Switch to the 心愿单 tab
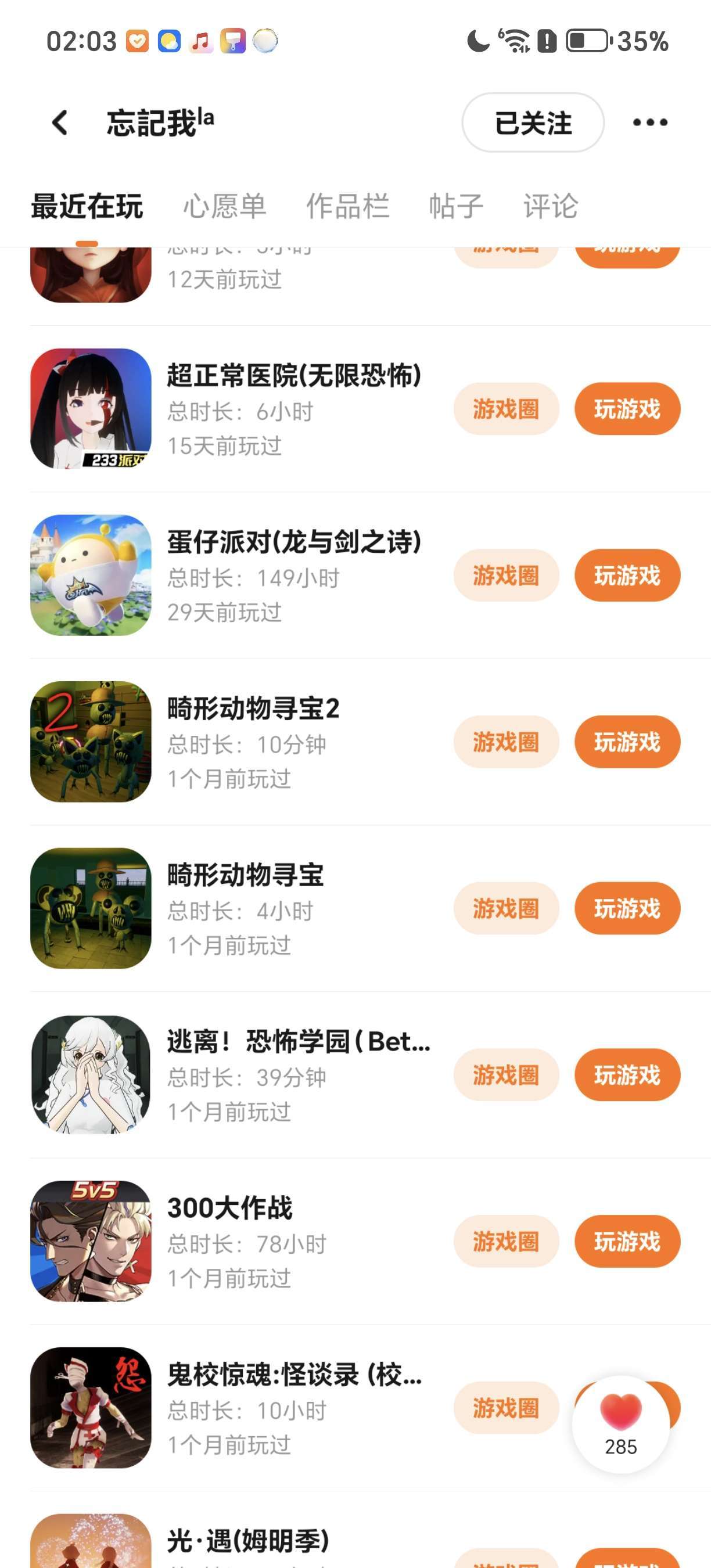The width and height of the screenshot is (711, 1568). 225,206
